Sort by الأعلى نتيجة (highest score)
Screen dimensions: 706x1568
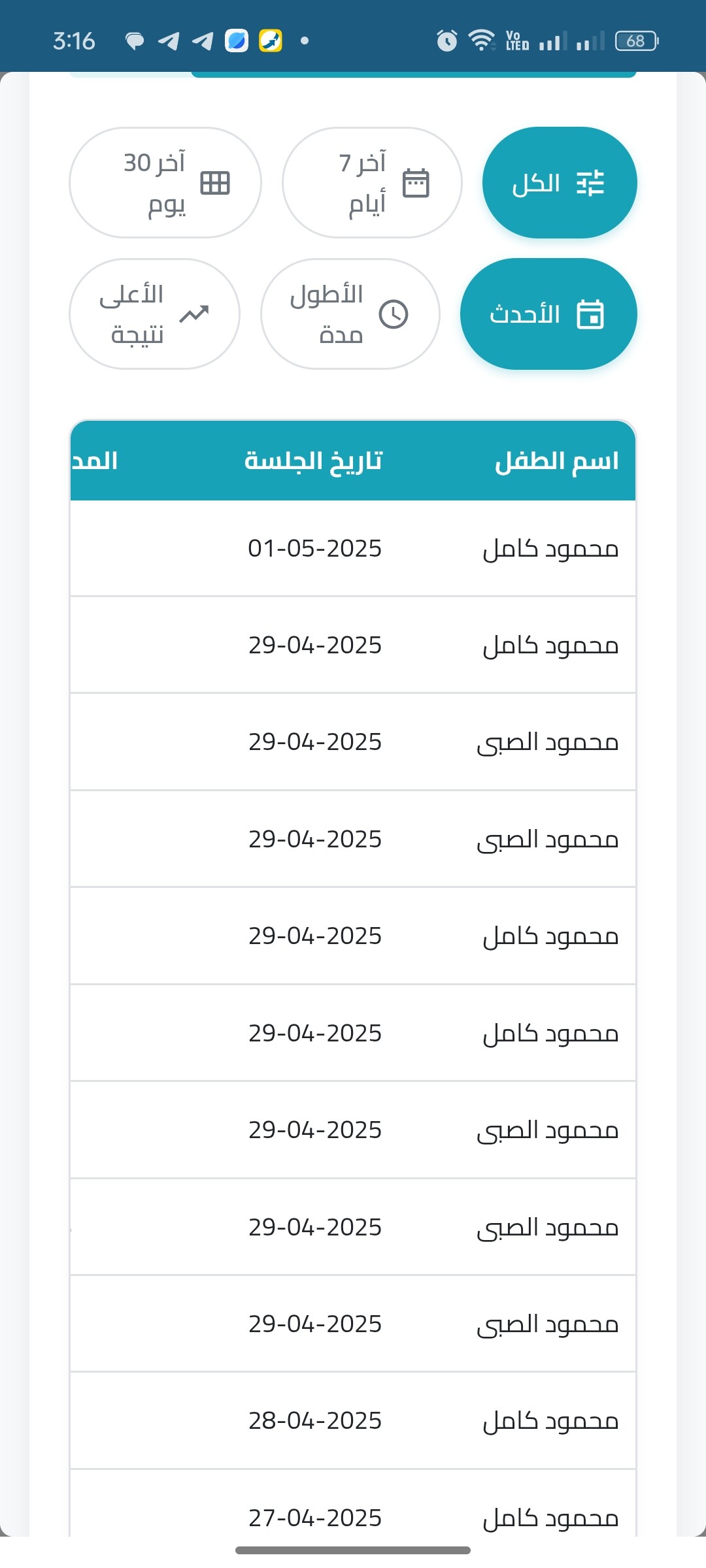point(155,314)
